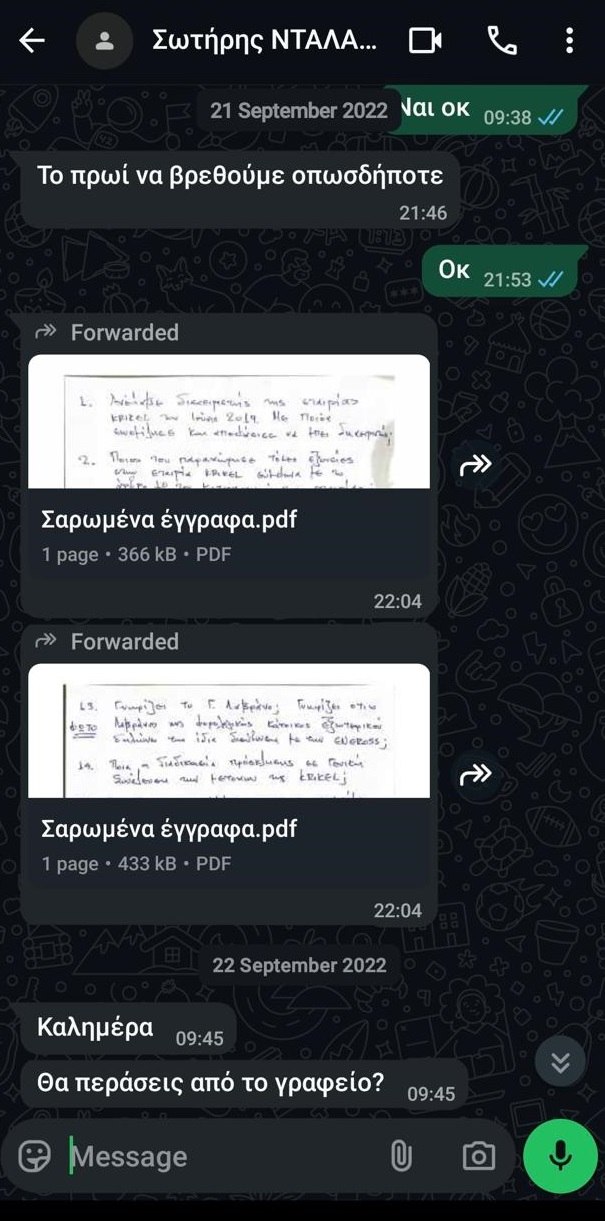
Task: Go back to the chats list
Action: (32, 41)
